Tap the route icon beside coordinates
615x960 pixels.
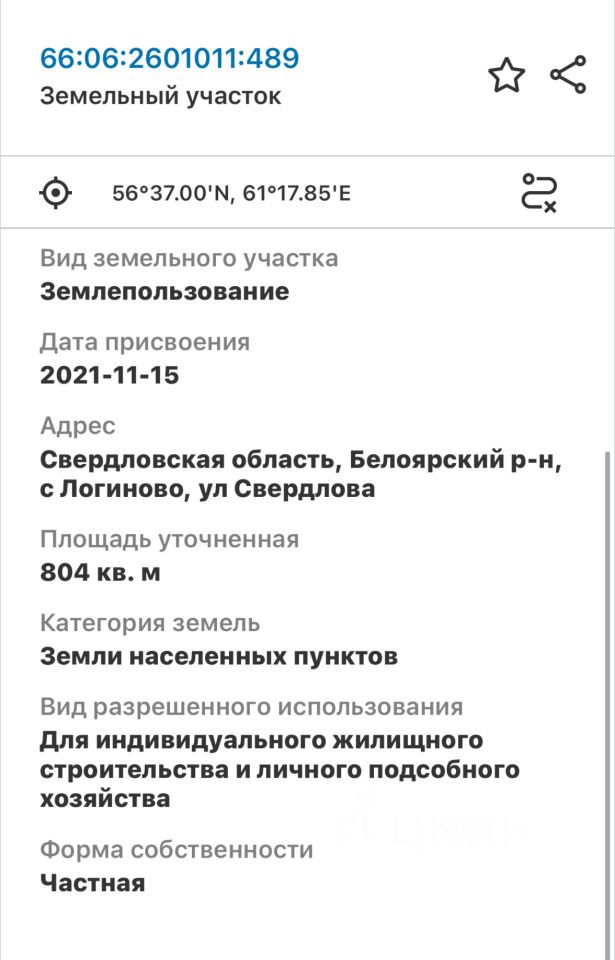click(x=540, y=192)
